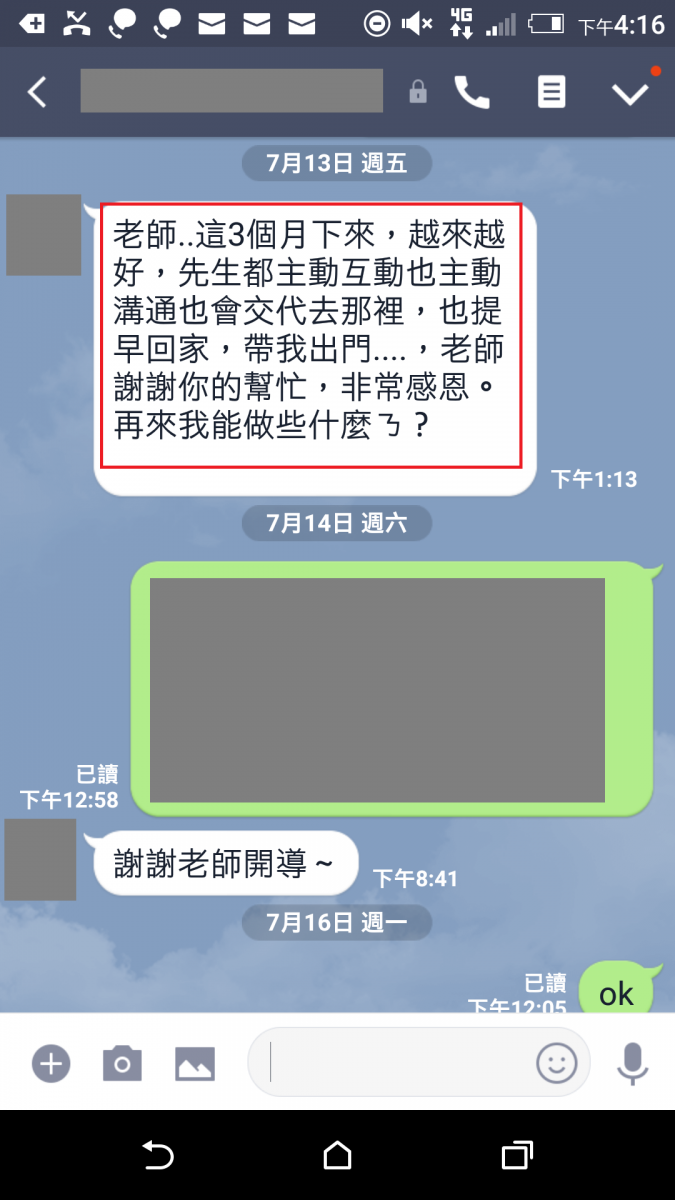Pick an image from gallery
Image resolution: width=675 pixels, height=1200 pixels.
coord(195,1063)
